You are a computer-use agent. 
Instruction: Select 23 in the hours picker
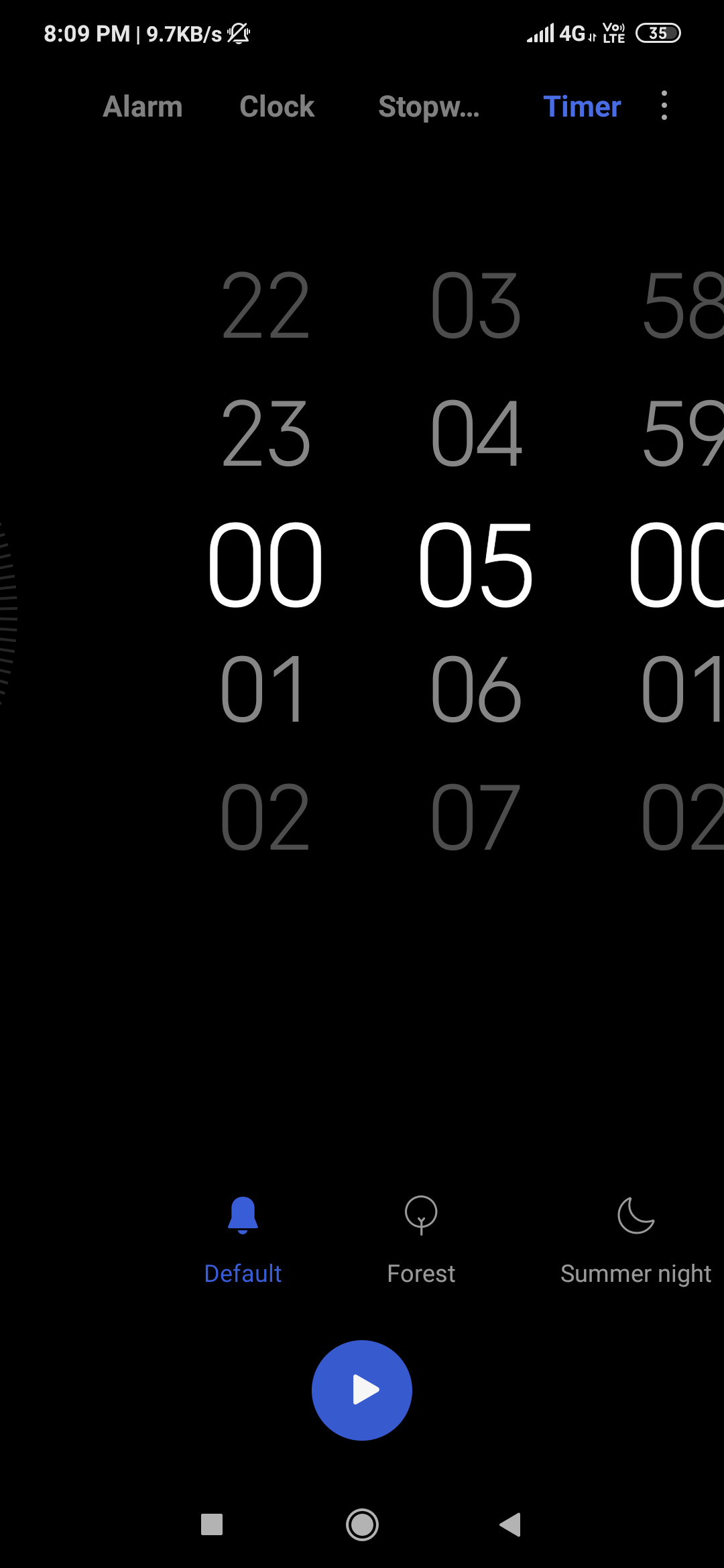(265, 434)
